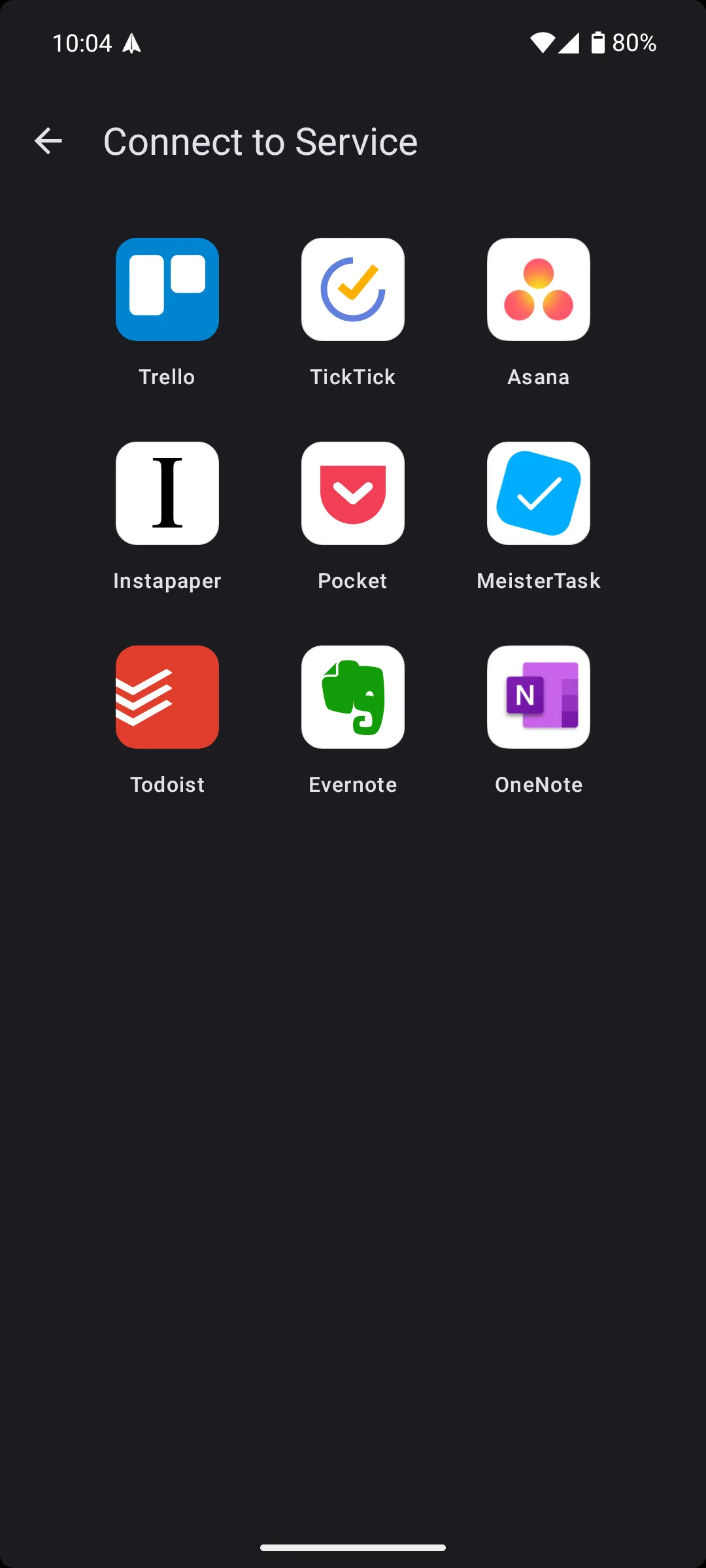Tap the OneNote icon

[539, 697]
